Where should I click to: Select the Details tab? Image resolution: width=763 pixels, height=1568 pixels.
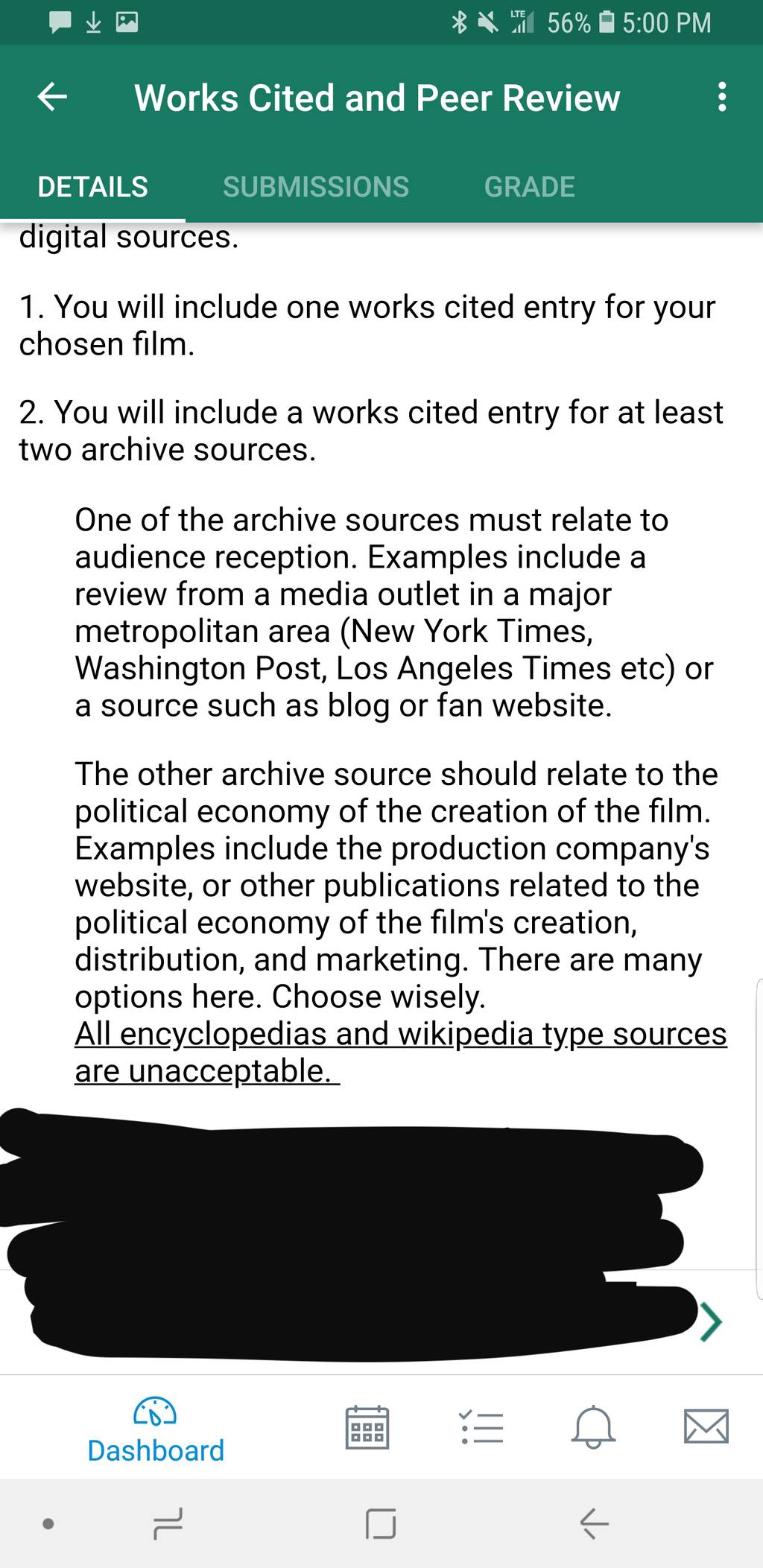[93, 186]
